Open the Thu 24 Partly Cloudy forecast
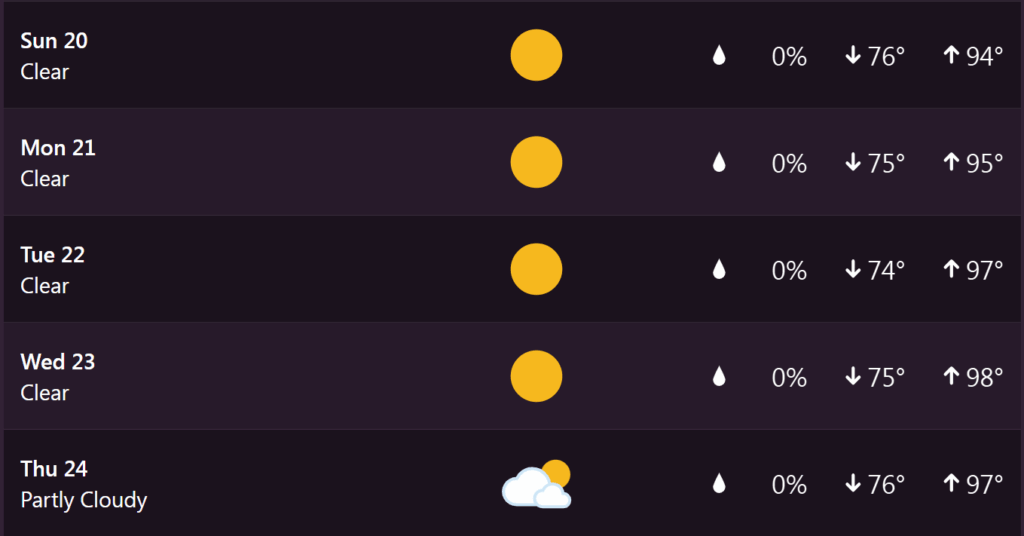 coord(512,484)
